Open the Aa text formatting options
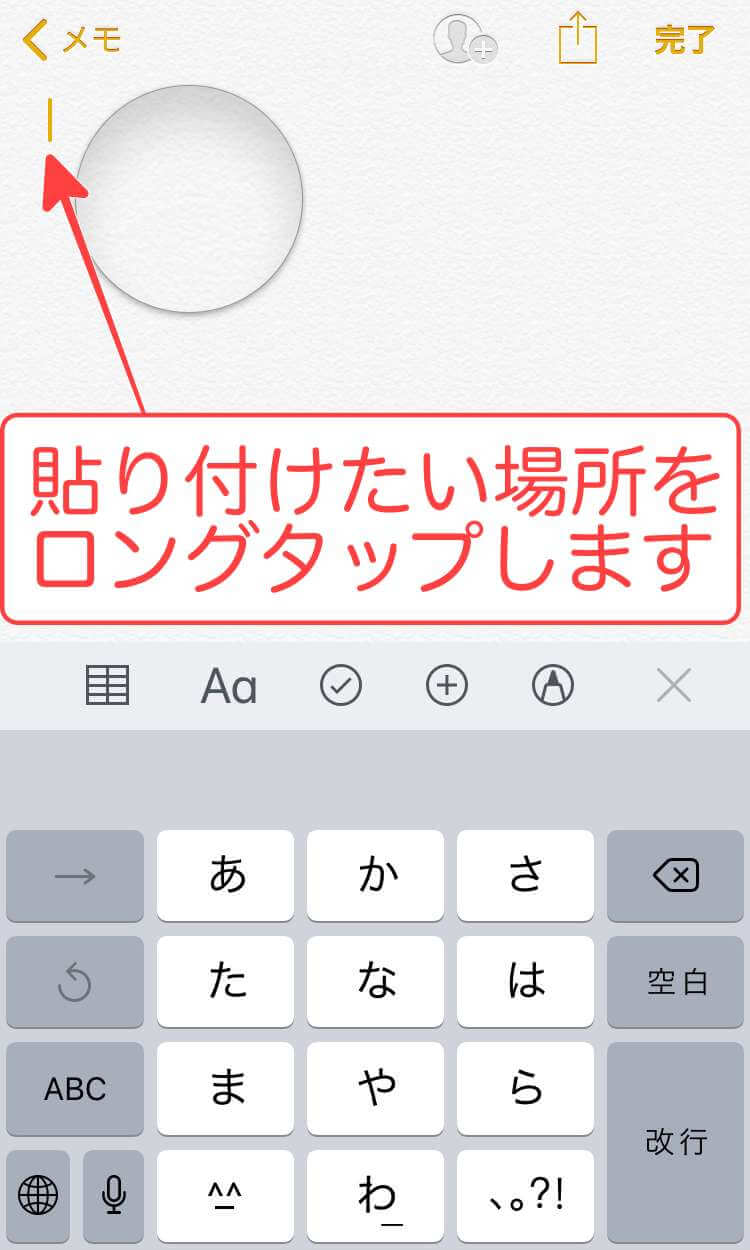 pos(229,687)
